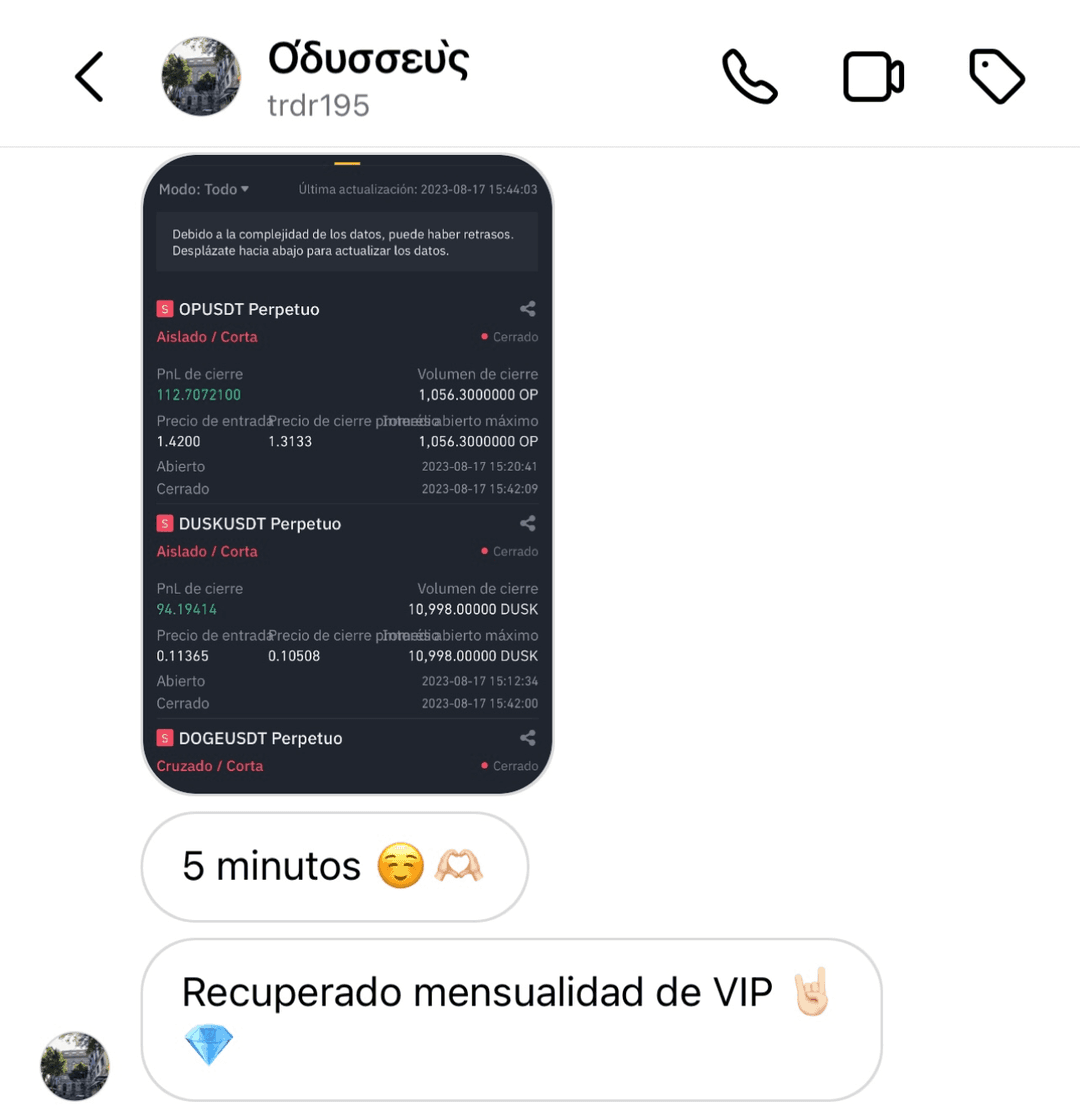Image resolution: width=1080 pixels, height=1111 pixels.
Task: Open trdr195's profile from header avatar
Action: (201, 77)
